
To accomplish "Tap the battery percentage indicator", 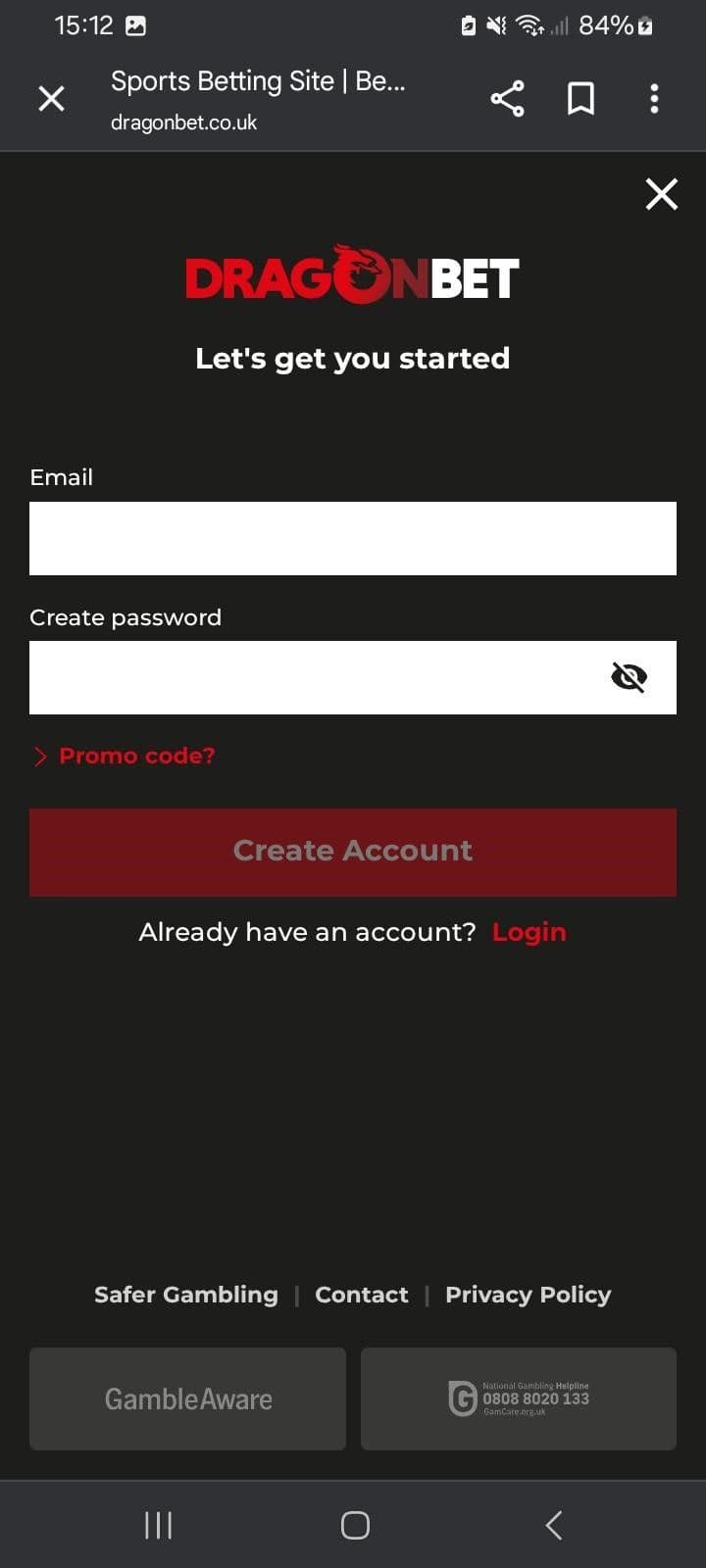I will (x=608, y=25).
